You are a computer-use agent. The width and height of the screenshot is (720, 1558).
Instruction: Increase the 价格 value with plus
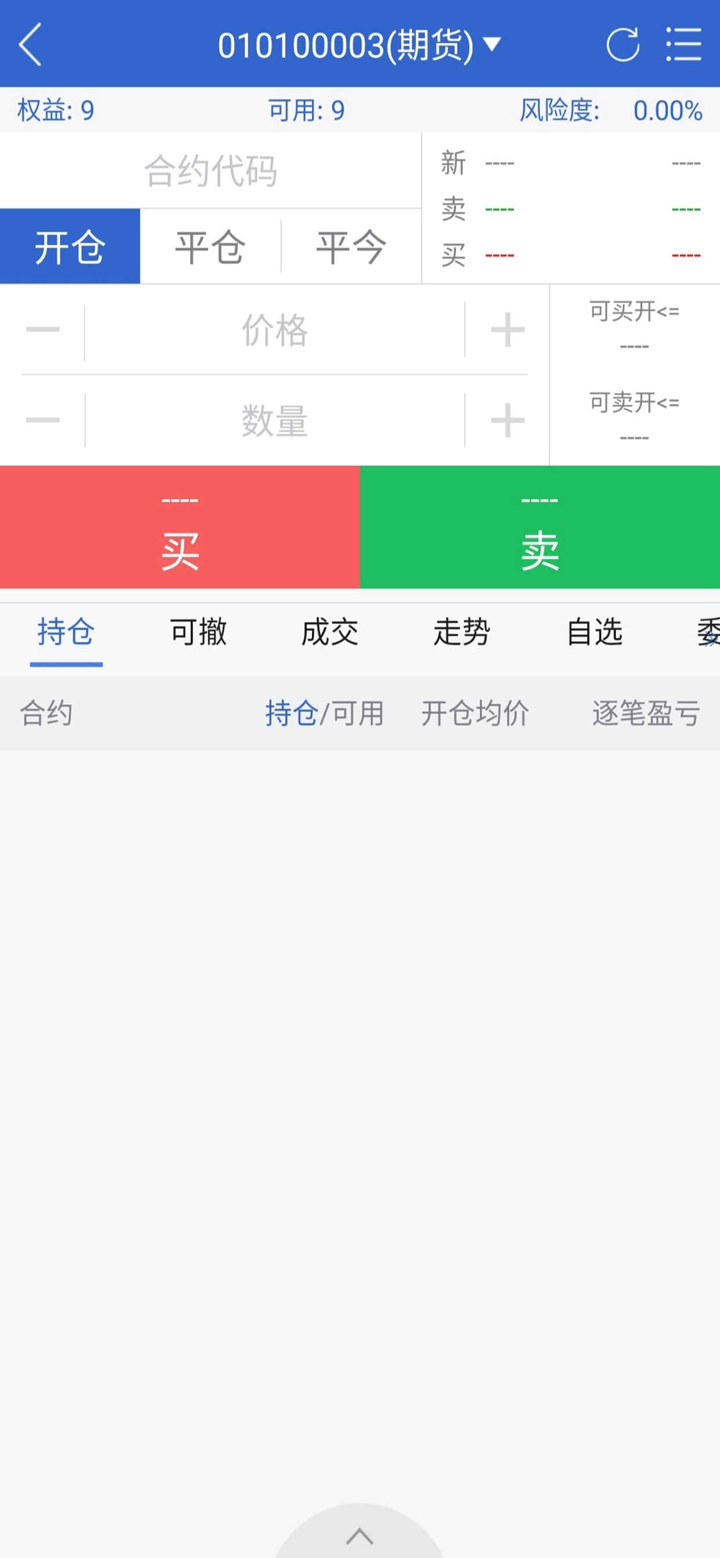click(x=507, y=330)
